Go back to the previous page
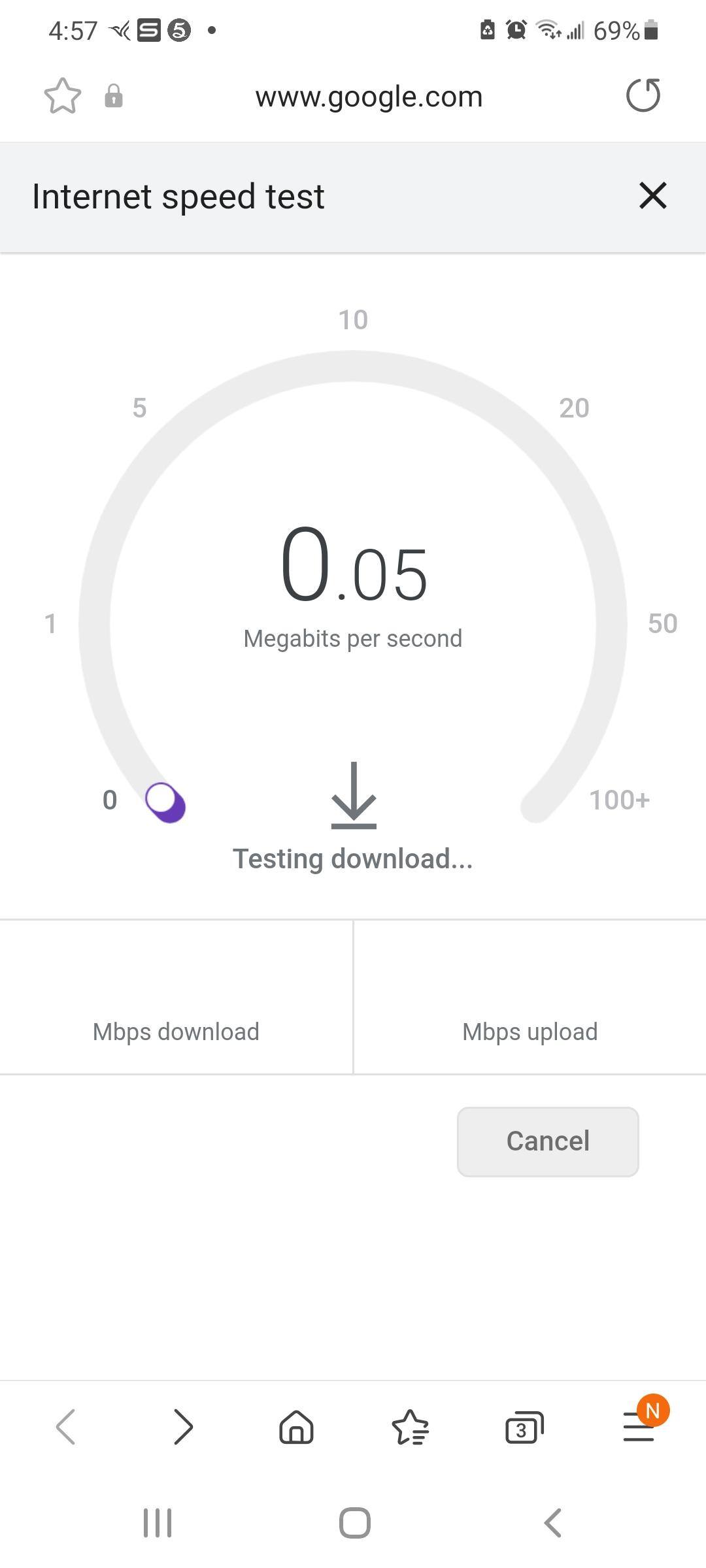The image size is (706, 1568). coord(66,1426)
